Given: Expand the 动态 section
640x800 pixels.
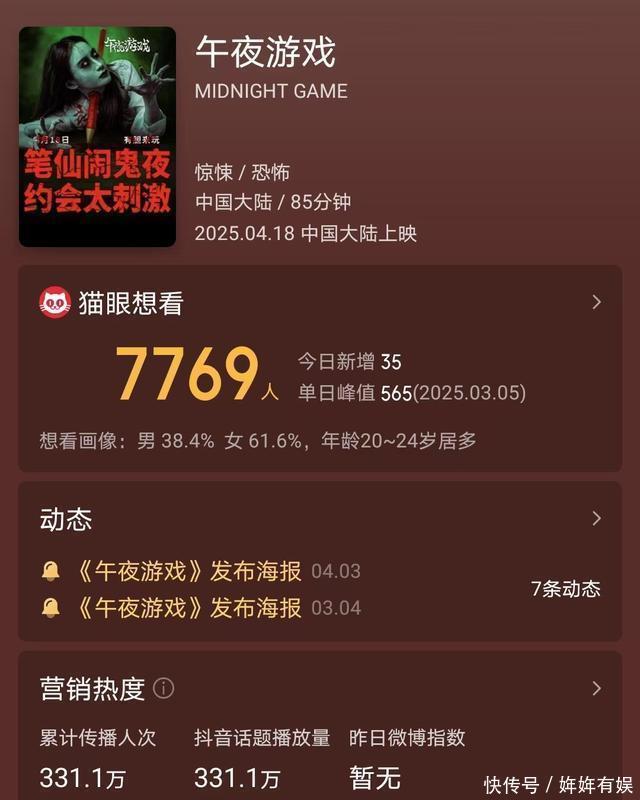Looking at the screenshot, I should pos(597,519).
